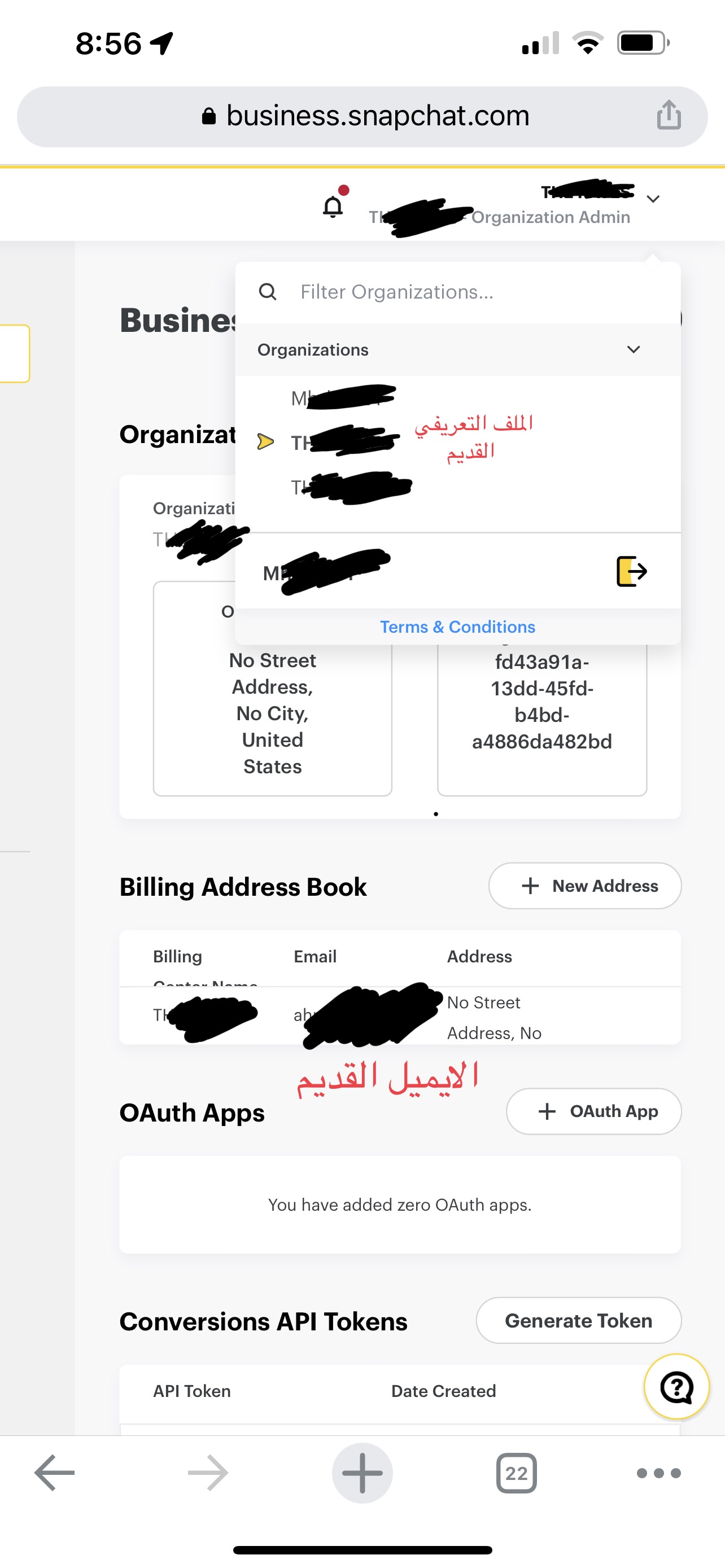Open a new browser tab
The width and height of the screenshot is (725, 1568).
[362, 1473]
